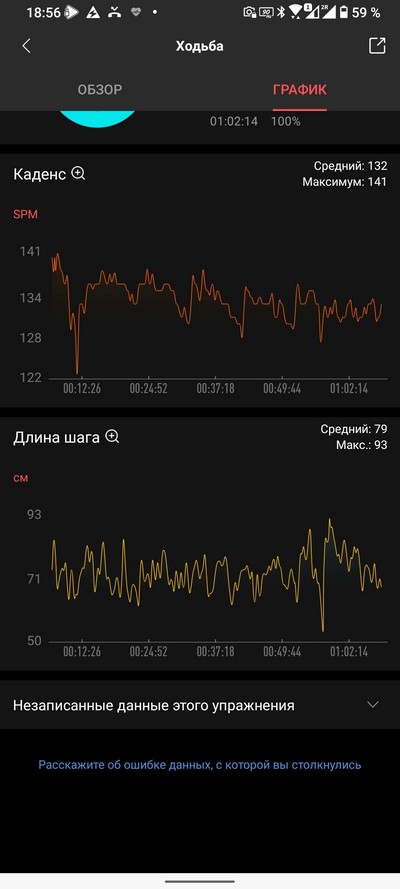Expand Незаписанные данные этого упражнения
The width and height of the screenshot is (400, 889).
tap(200, 705)
